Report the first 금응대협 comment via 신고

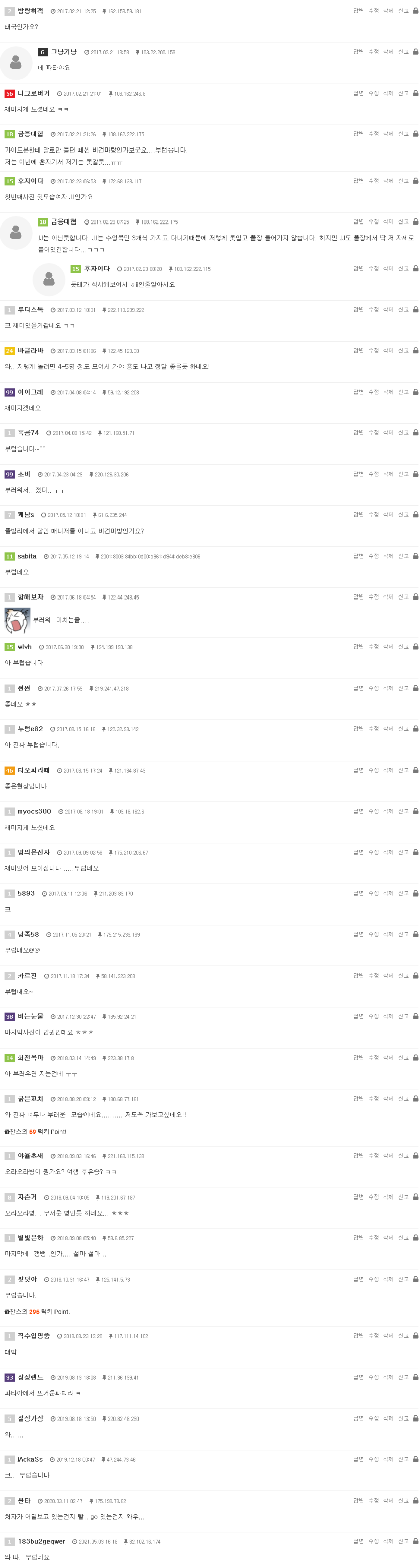tap(403, 134)
